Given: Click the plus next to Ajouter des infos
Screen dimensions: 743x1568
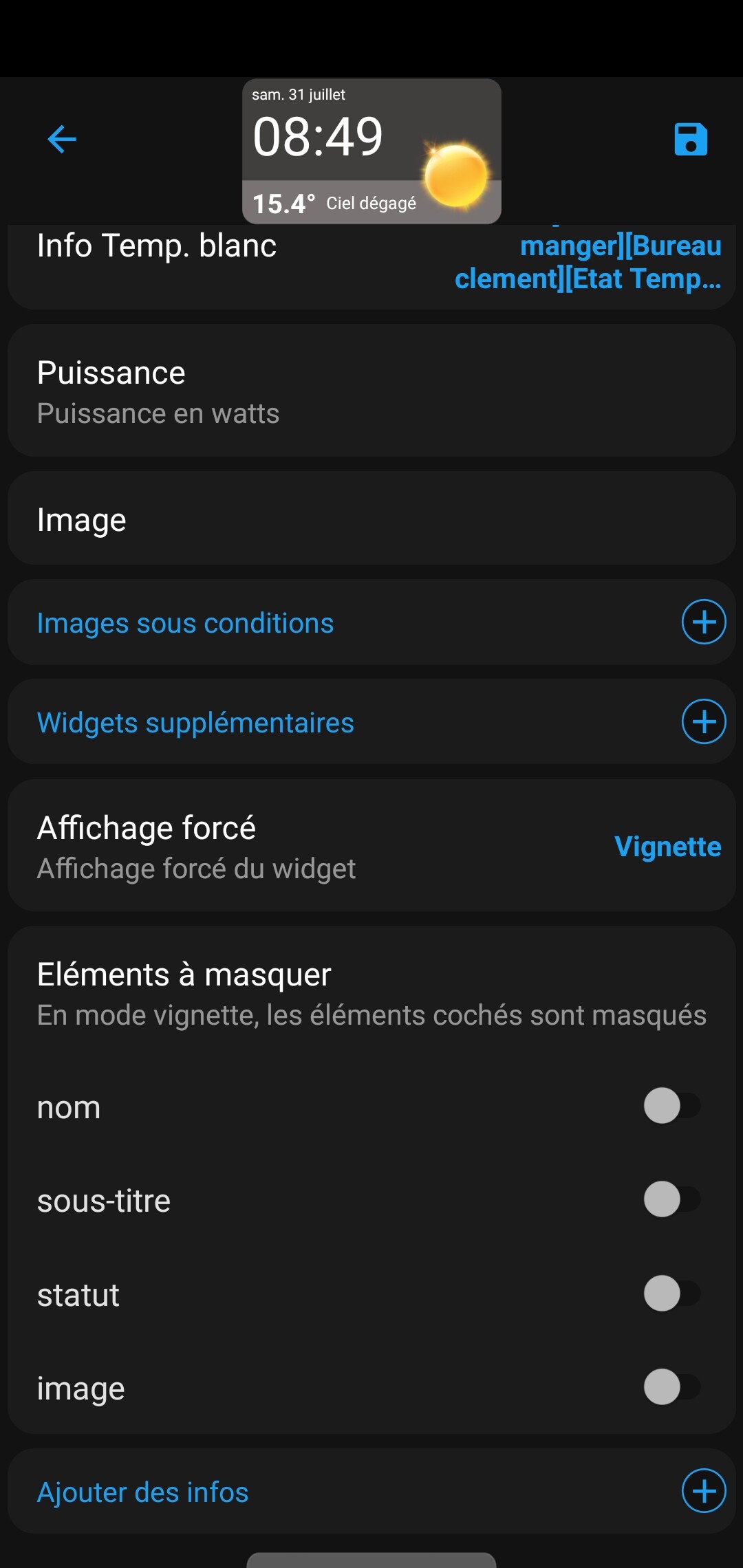Looking at the screenshot, I should (702, 1492).
